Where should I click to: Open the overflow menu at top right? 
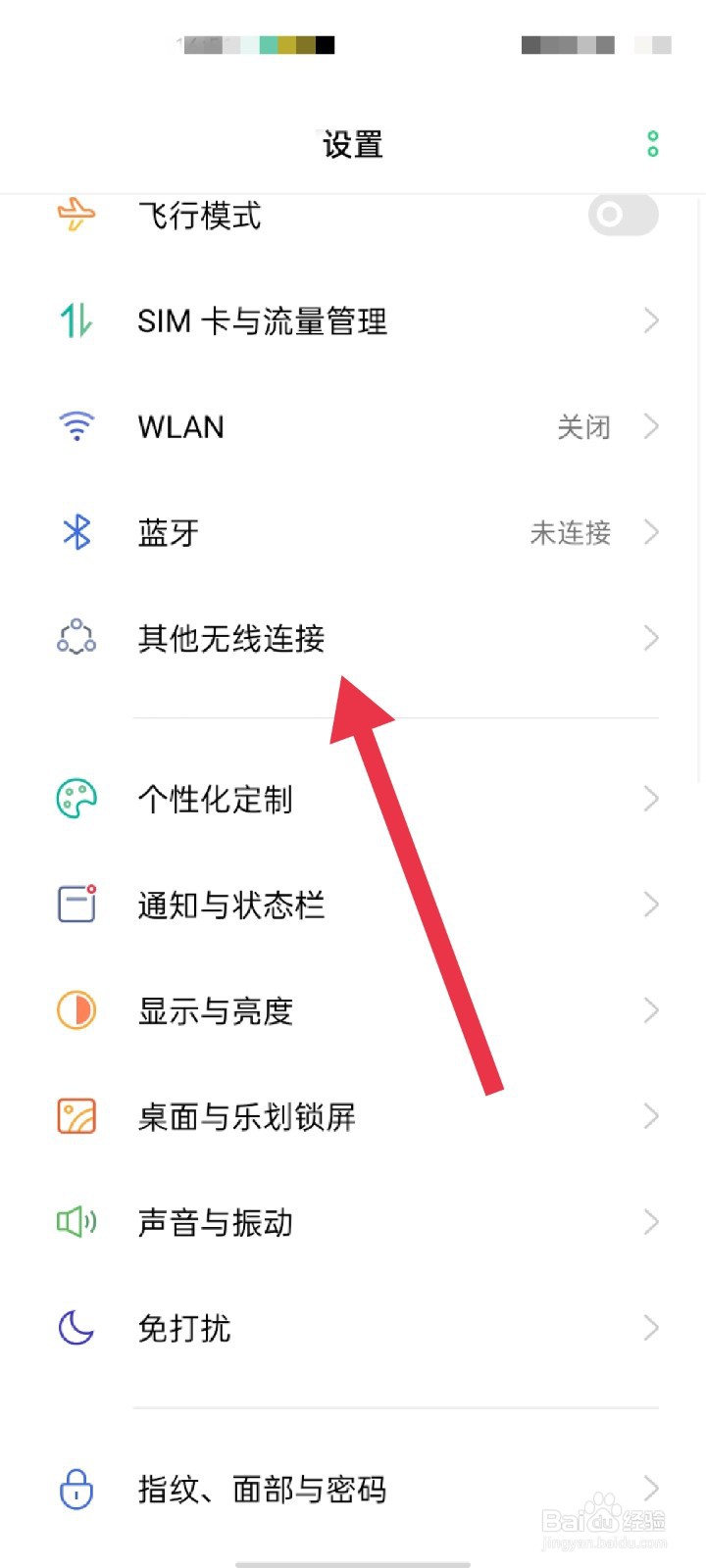651,143
